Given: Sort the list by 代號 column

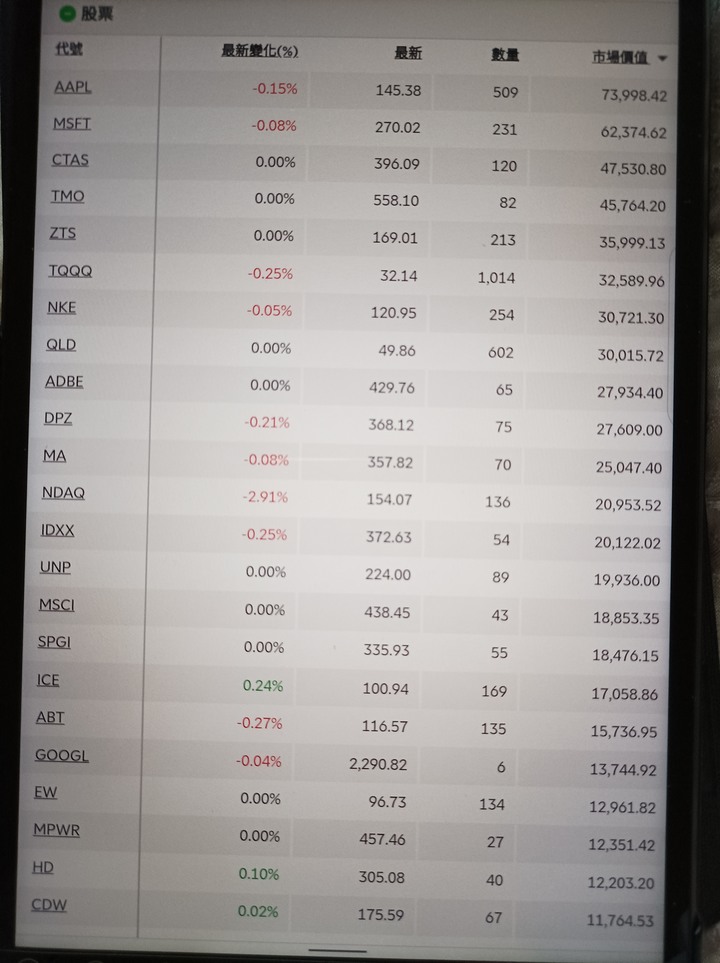Looking at the screenshot, I should click(69, 49).
